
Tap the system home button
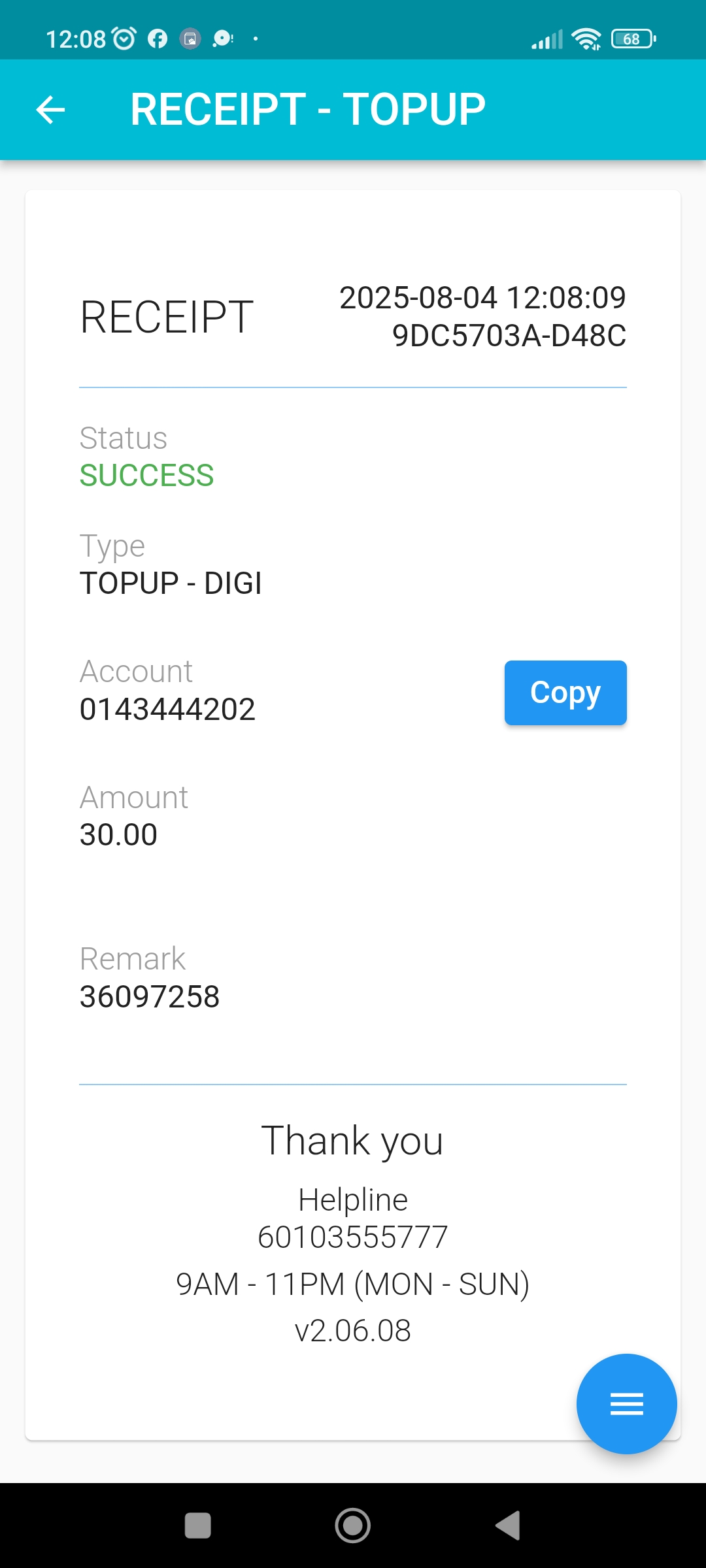pyautogui.click(x=353, y=1526)
